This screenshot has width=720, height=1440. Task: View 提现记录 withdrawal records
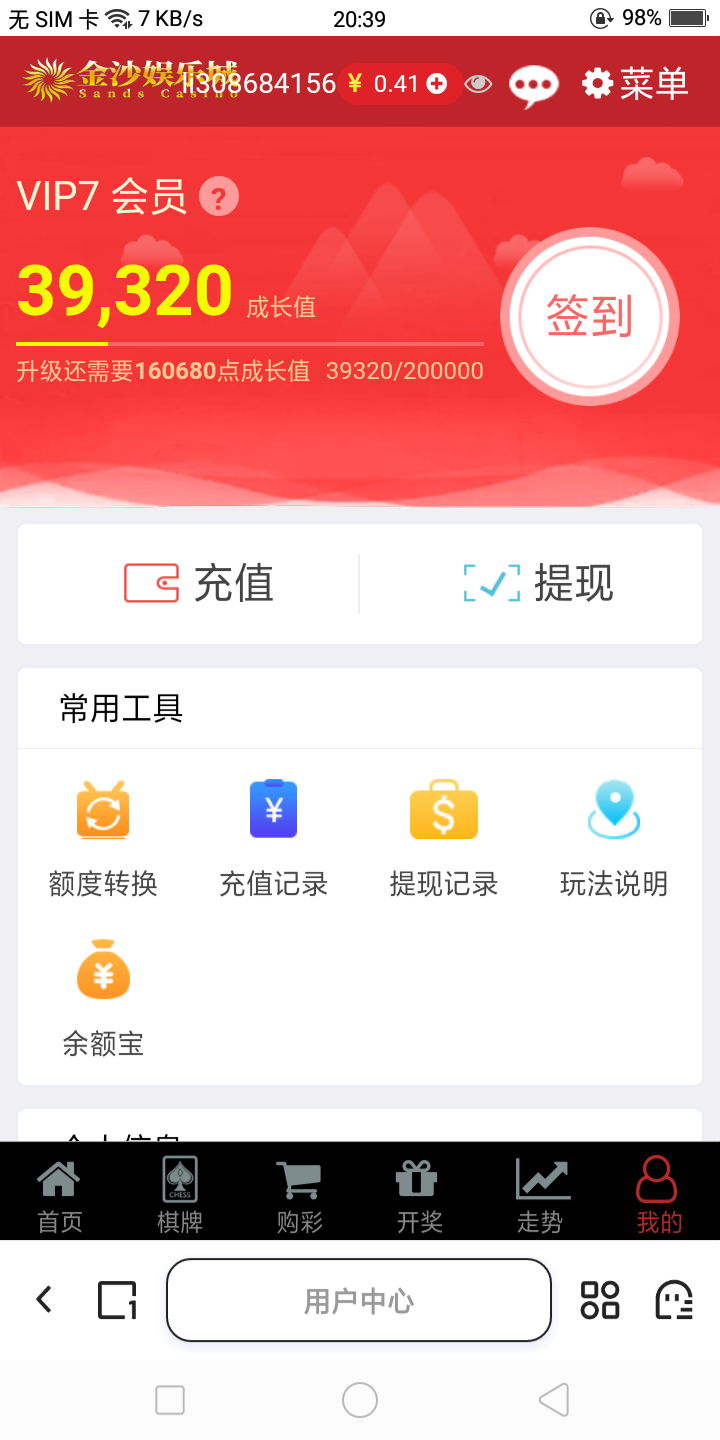tap(443, 835)
